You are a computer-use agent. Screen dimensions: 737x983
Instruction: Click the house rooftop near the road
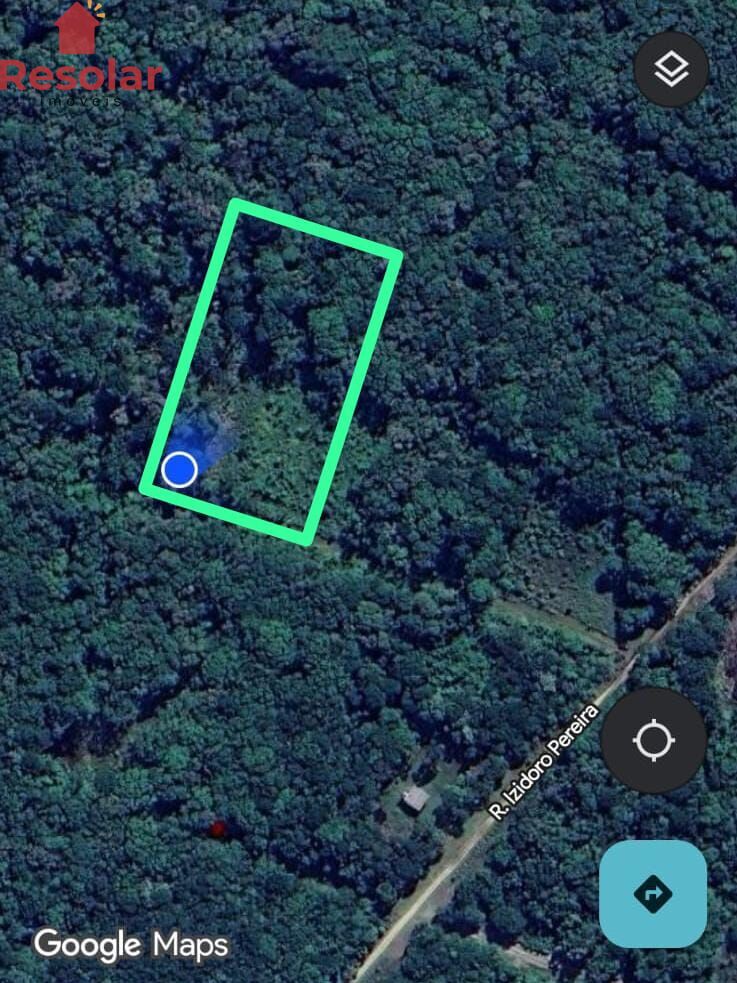coord(414,798)
